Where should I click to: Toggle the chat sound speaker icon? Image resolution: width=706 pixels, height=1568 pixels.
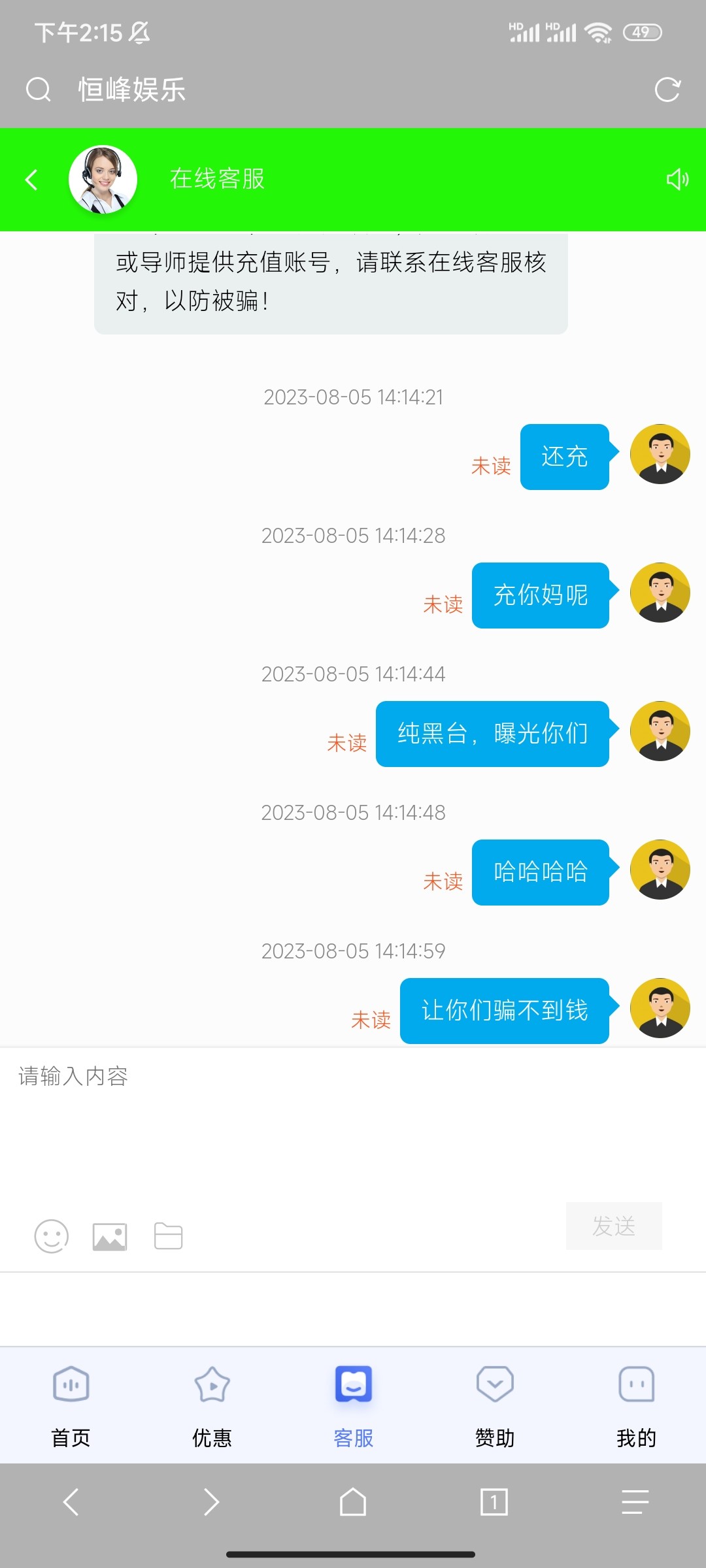(x=677, y=180)
